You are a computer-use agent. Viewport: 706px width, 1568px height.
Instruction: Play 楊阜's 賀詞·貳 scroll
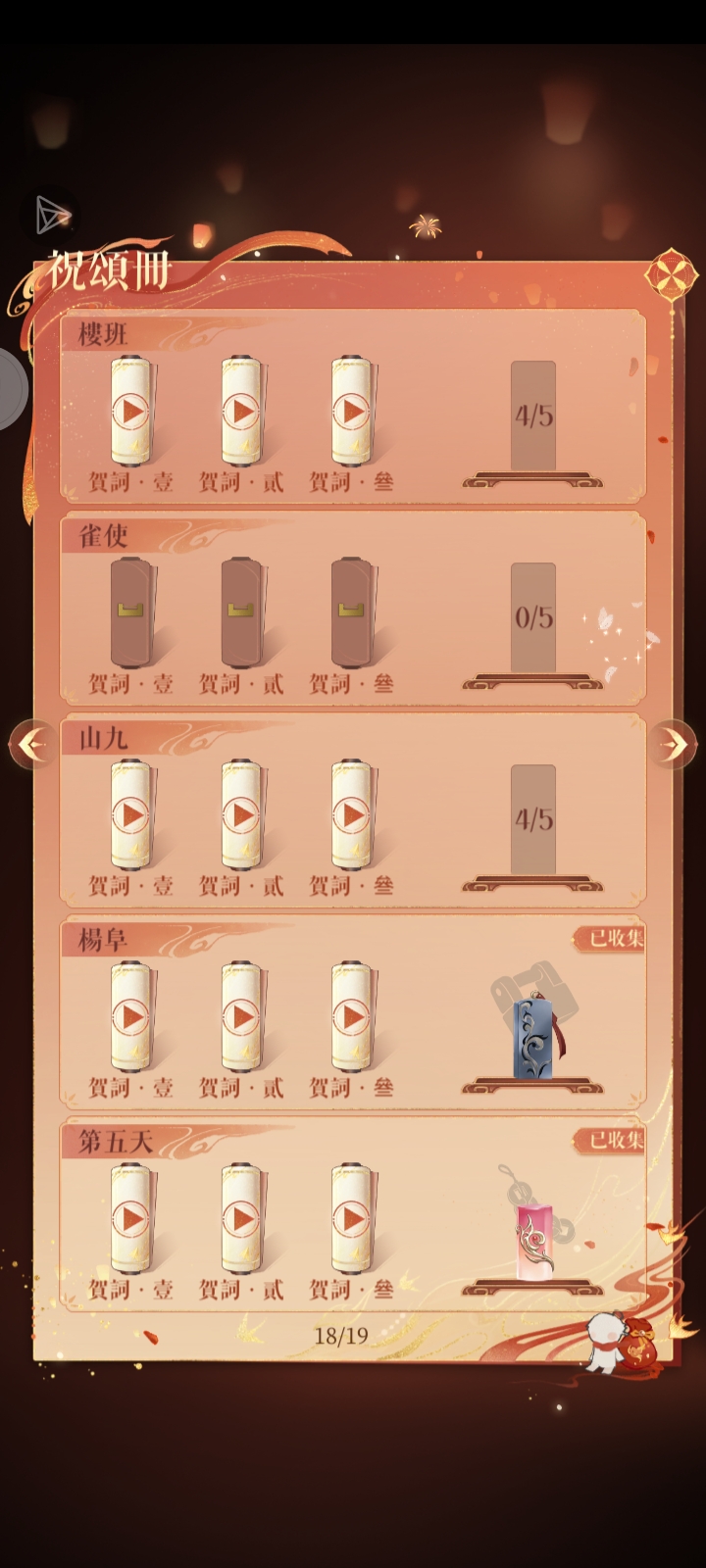[x=241, y=1017]
